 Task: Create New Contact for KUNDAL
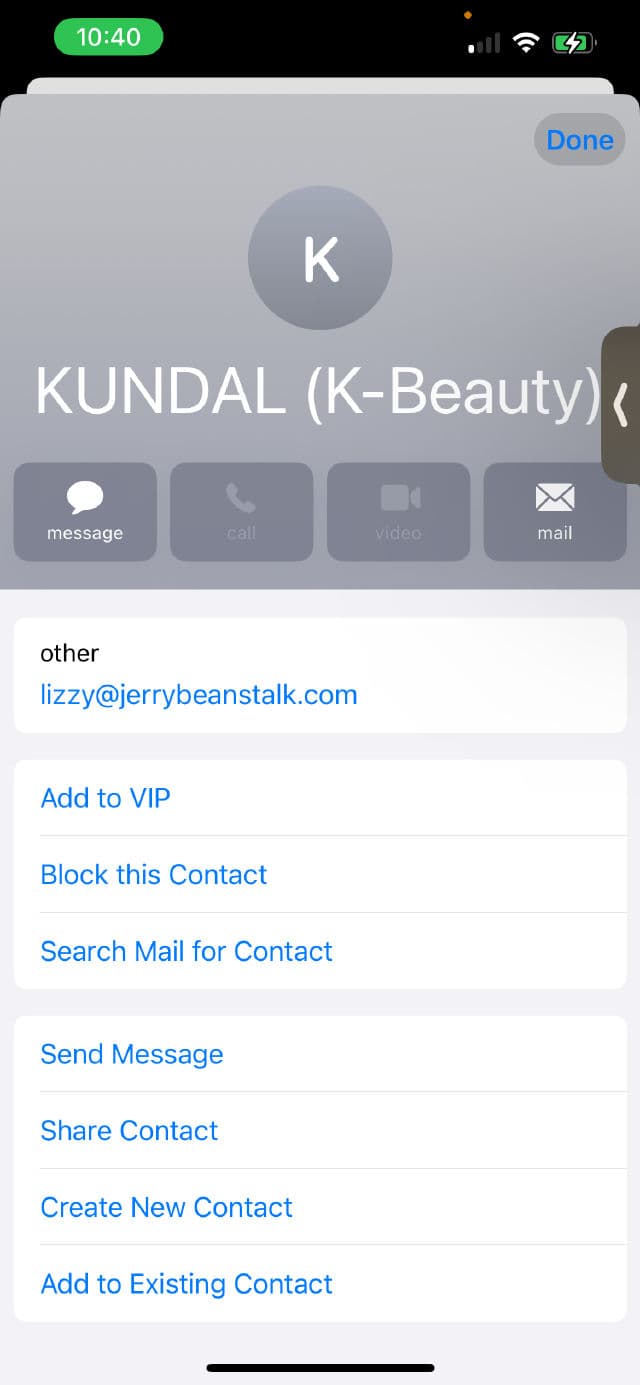(x=166, y=1207)
